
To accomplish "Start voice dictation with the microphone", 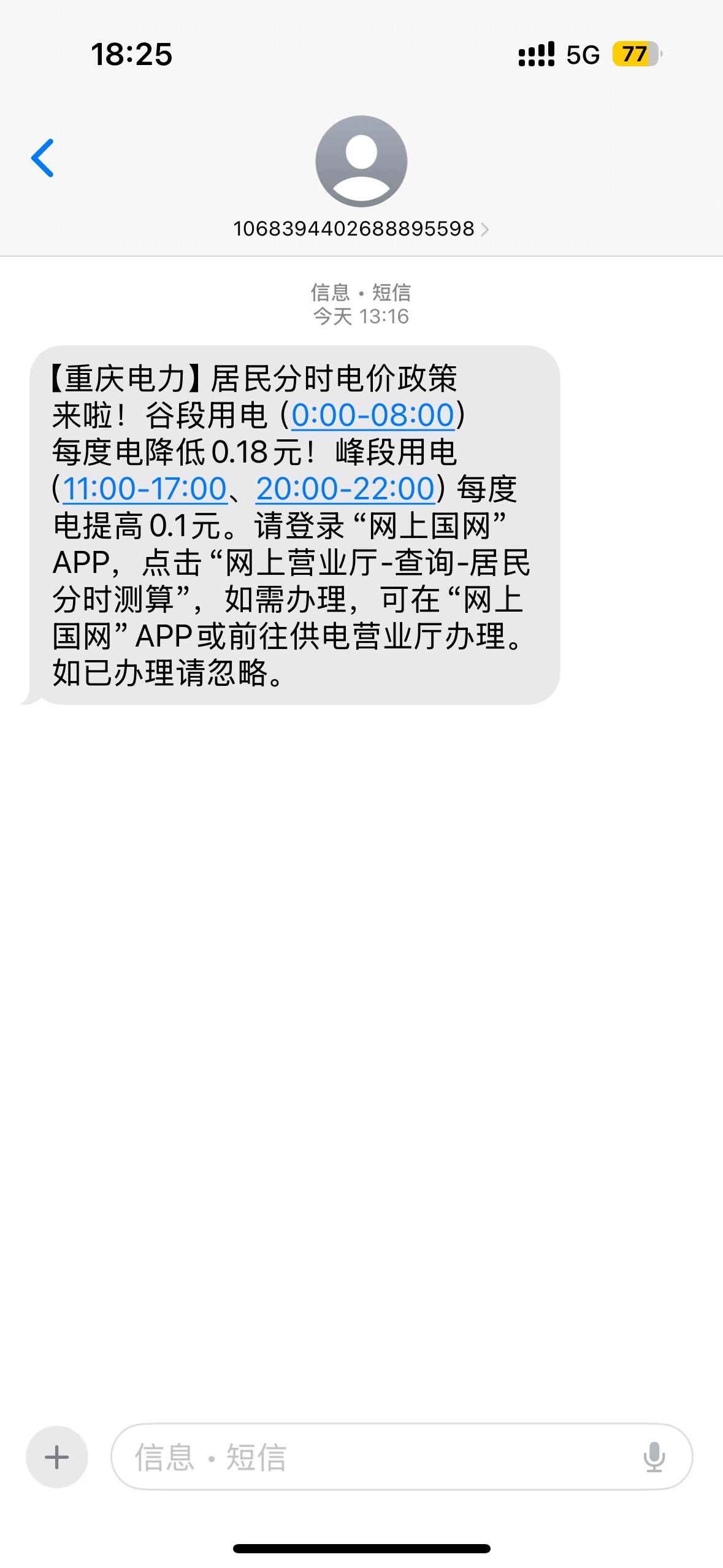I will (654, 1457).
